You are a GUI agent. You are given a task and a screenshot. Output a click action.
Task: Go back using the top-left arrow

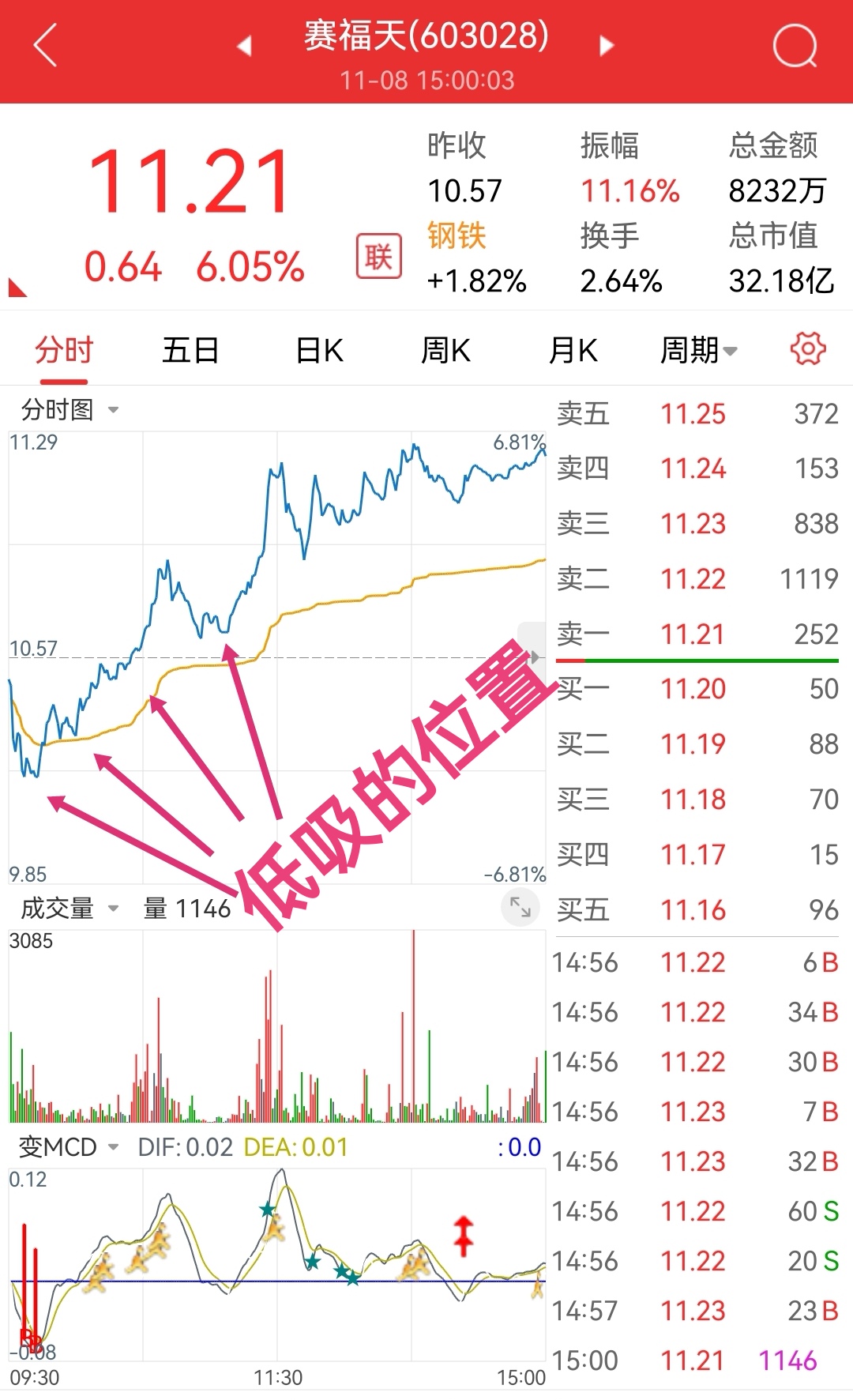pyautogui.click(x=46, y=45)
